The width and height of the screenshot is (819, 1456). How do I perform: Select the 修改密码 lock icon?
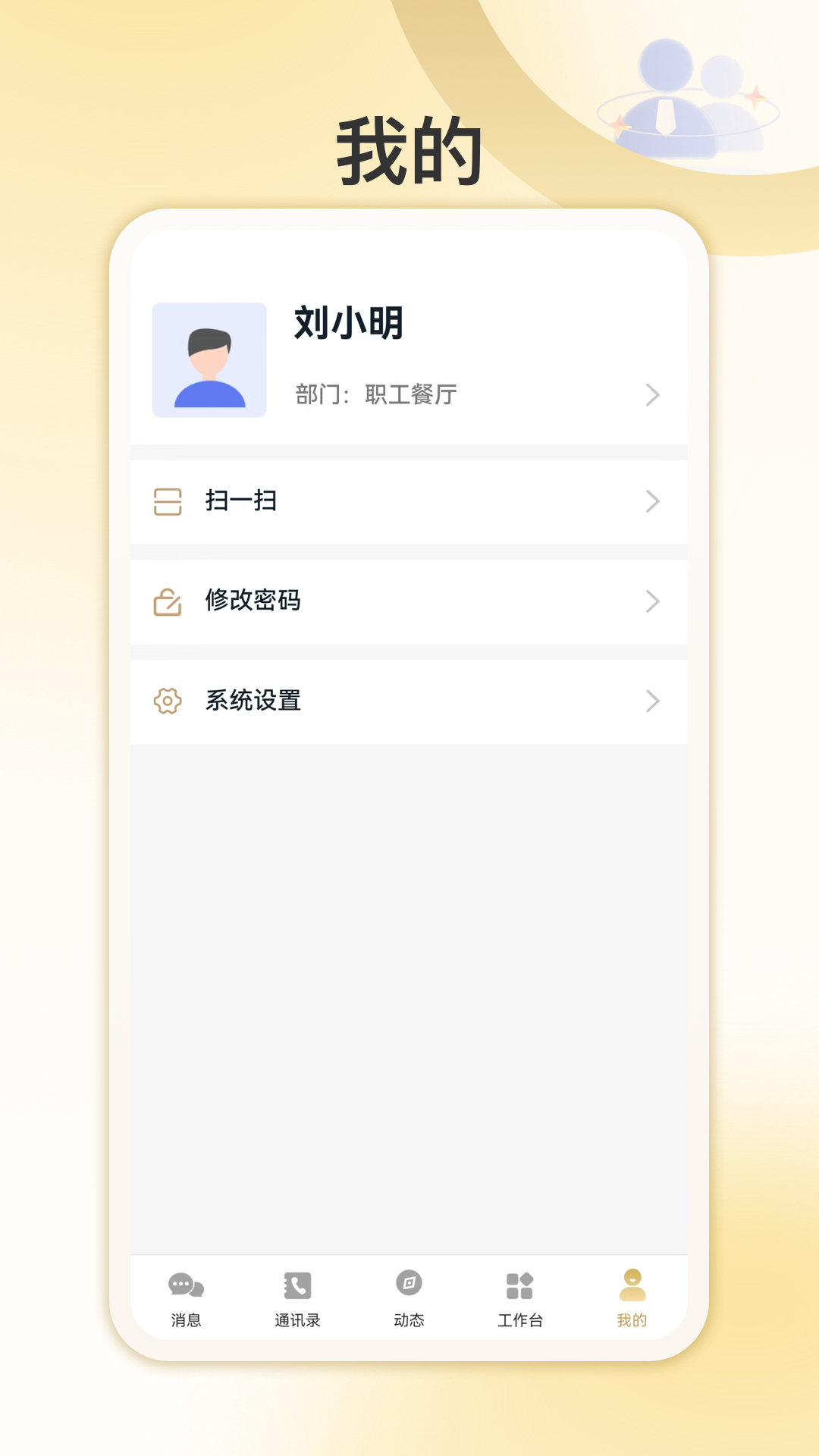[x=168, y=601]
